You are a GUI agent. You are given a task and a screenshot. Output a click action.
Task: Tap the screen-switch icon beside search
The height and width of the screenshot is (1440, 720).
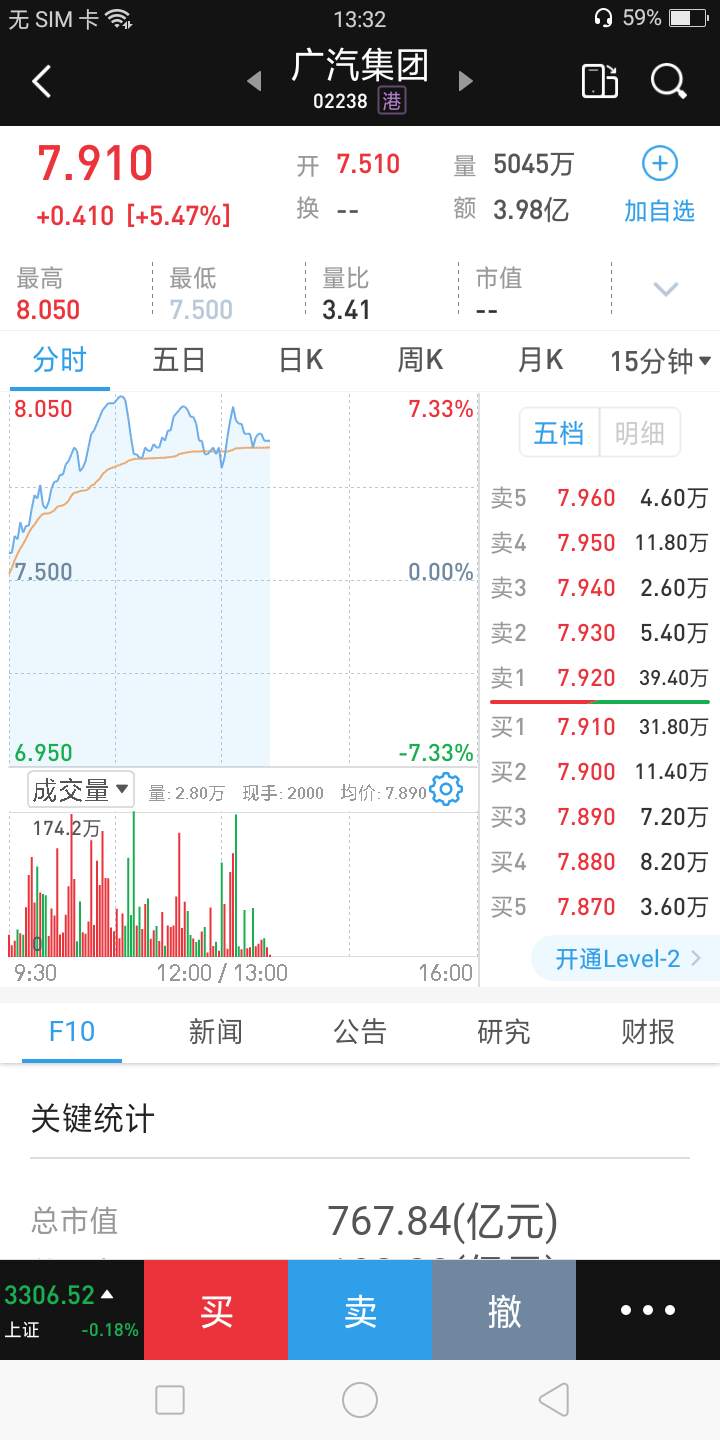pyautogui.click(x=599, y=81)
